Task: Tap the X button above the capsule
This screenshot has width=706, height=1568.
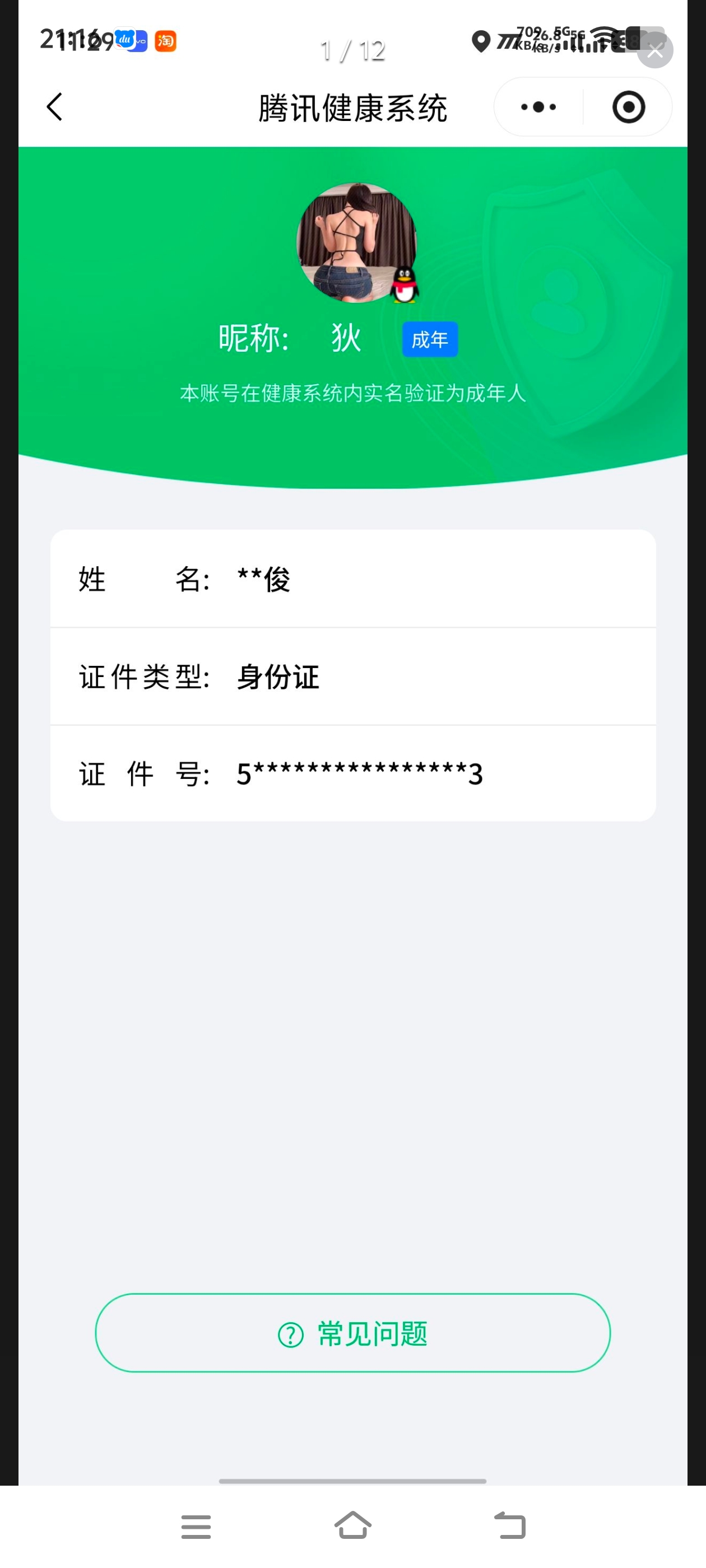Action: [x=655, y=51]
